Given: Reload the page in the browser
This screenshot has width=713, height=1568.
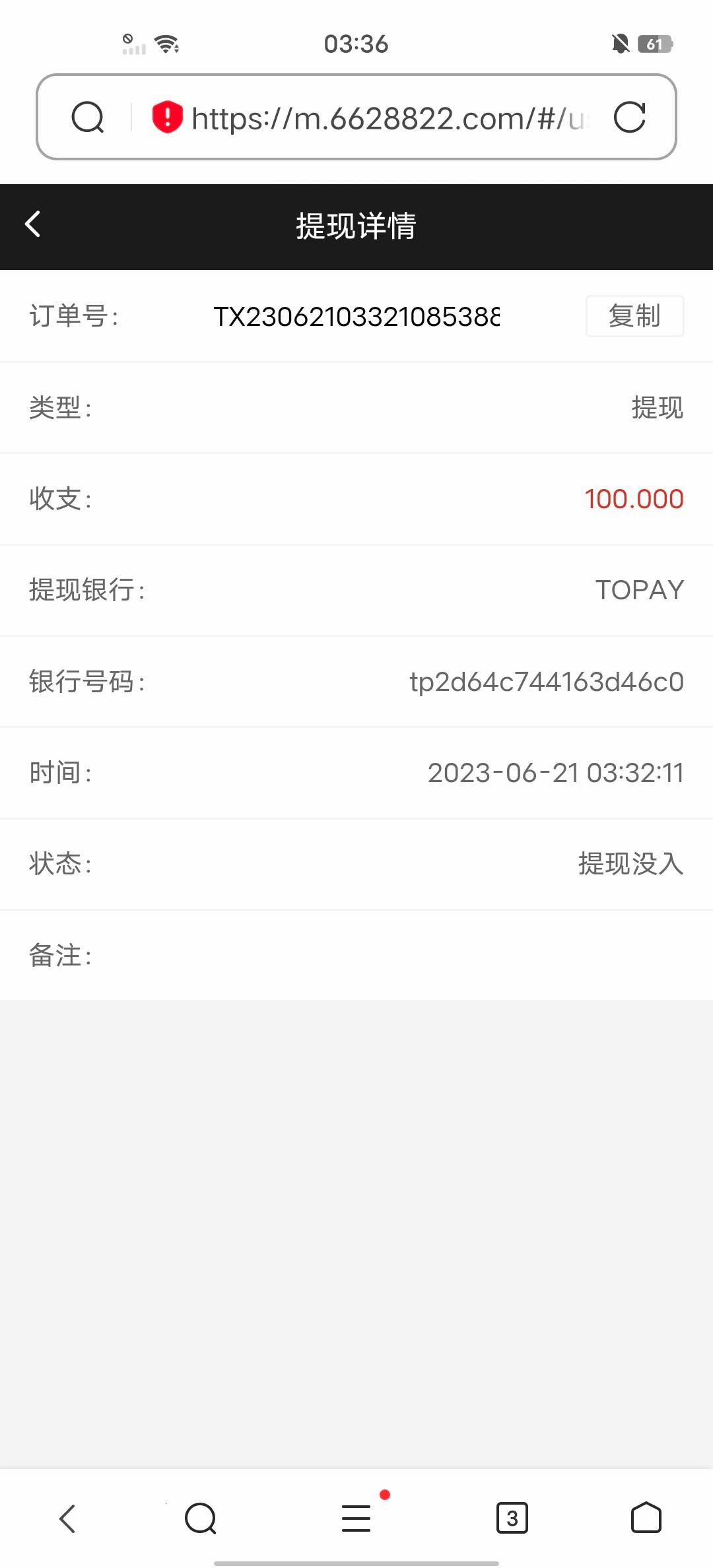Looking at the screenshot, I should 629,117.
